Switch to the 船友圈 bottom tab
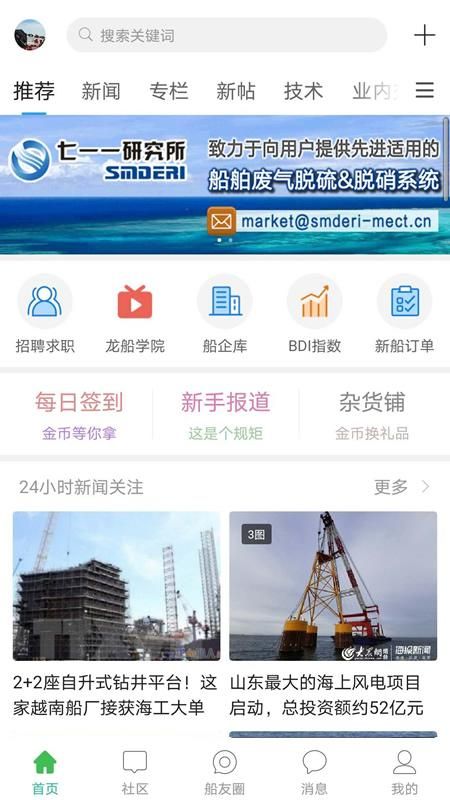 coord(224,772)
